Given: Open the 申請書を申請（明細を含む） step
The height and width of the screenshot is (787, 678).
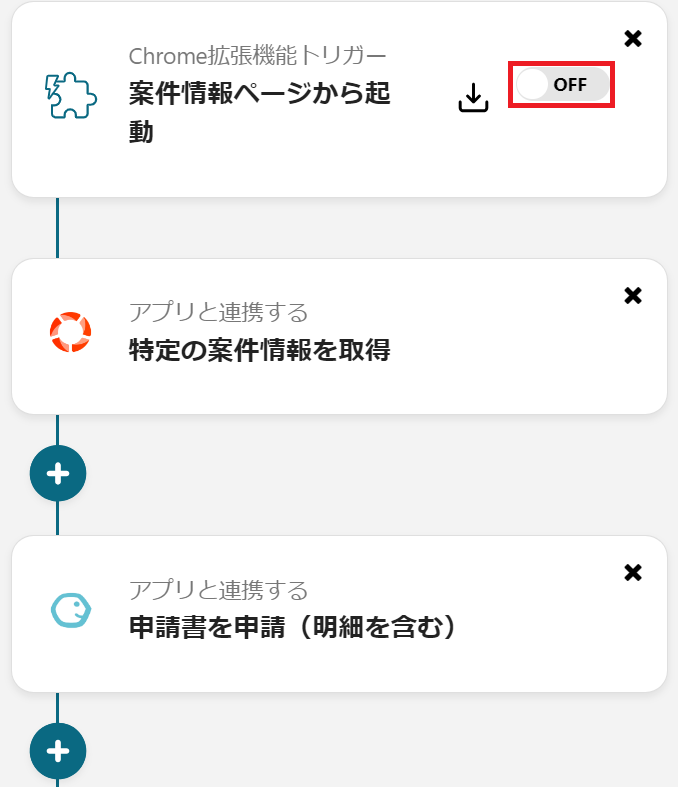Looking at the screenshot, I should coord(292,627).
